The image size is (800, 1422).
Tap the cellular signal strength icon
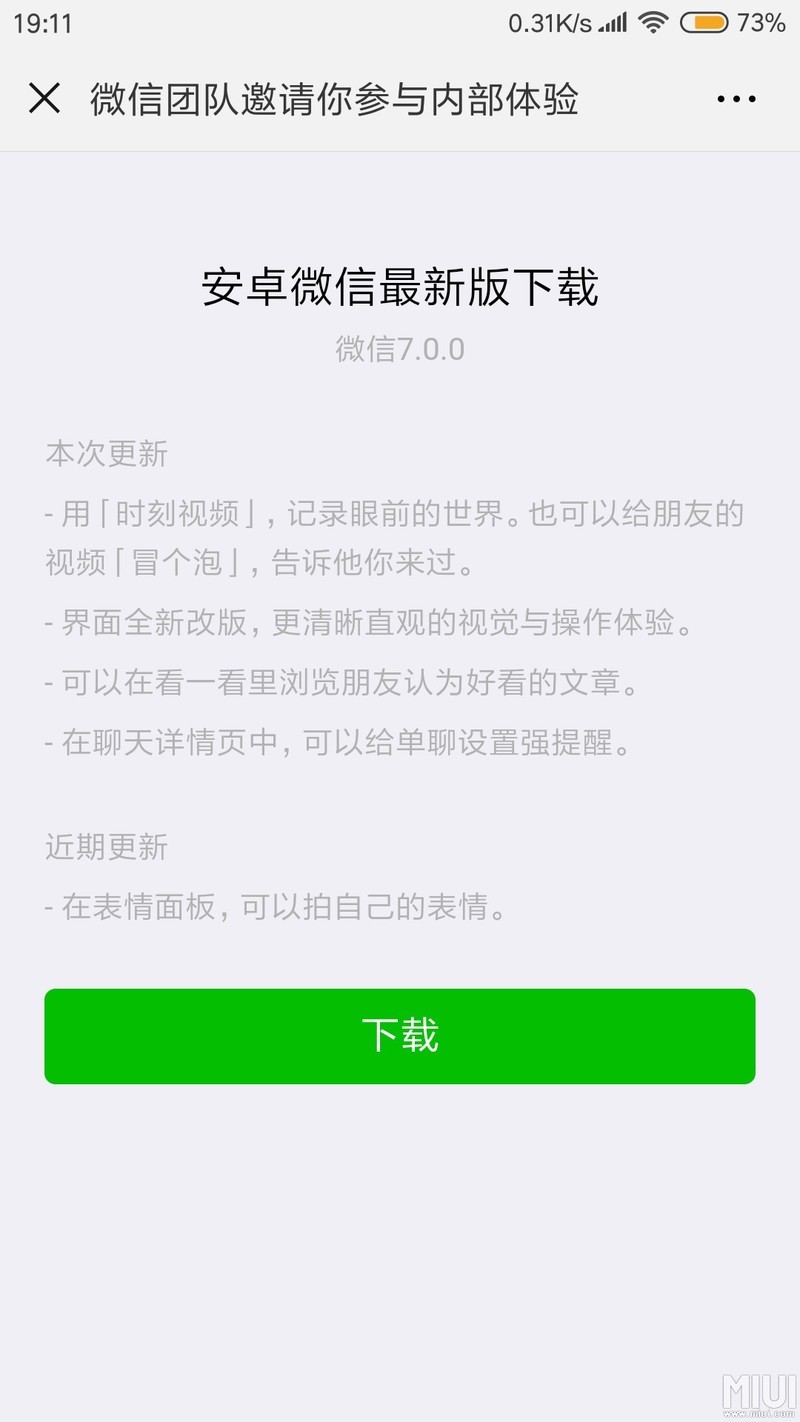point(610,22)
